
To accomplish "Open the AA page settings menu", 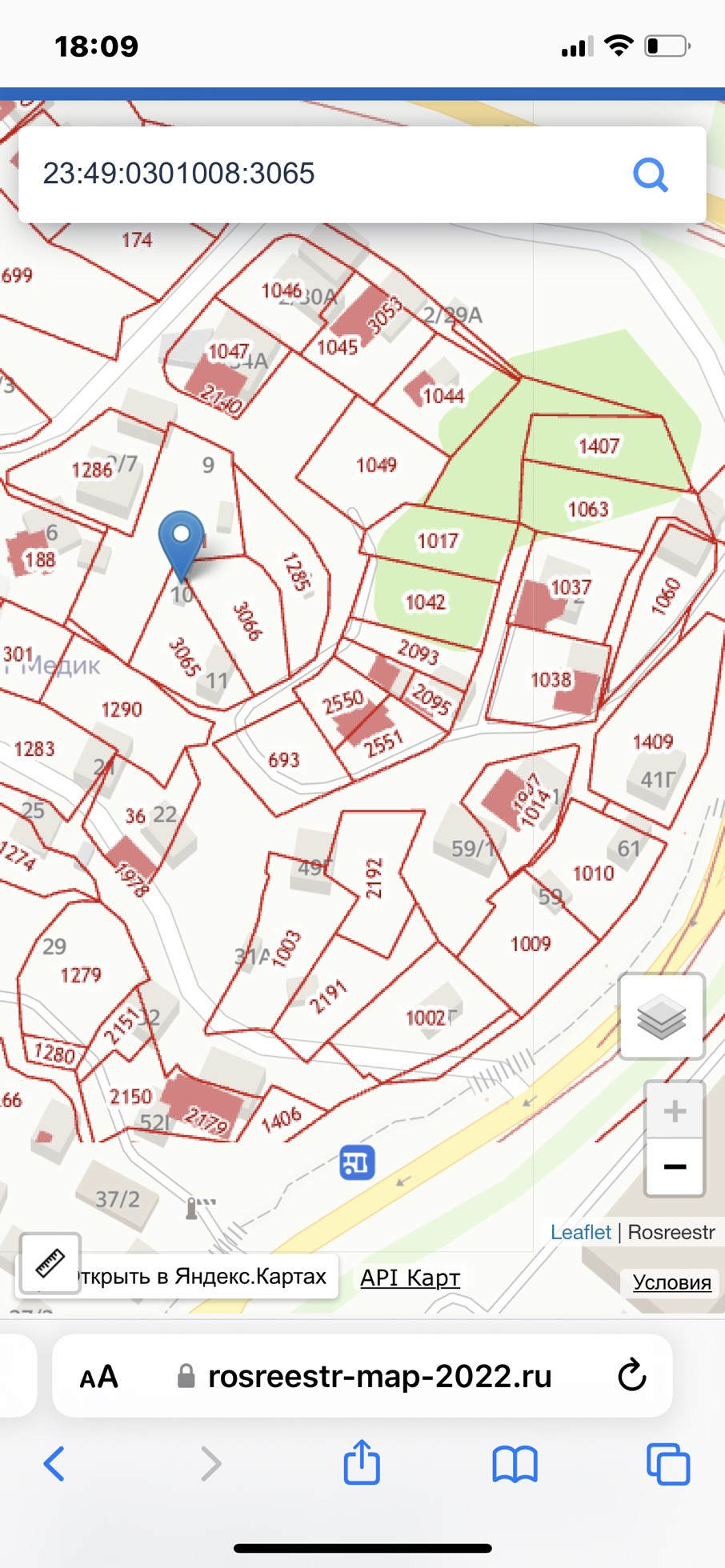I will [99, 1377].
